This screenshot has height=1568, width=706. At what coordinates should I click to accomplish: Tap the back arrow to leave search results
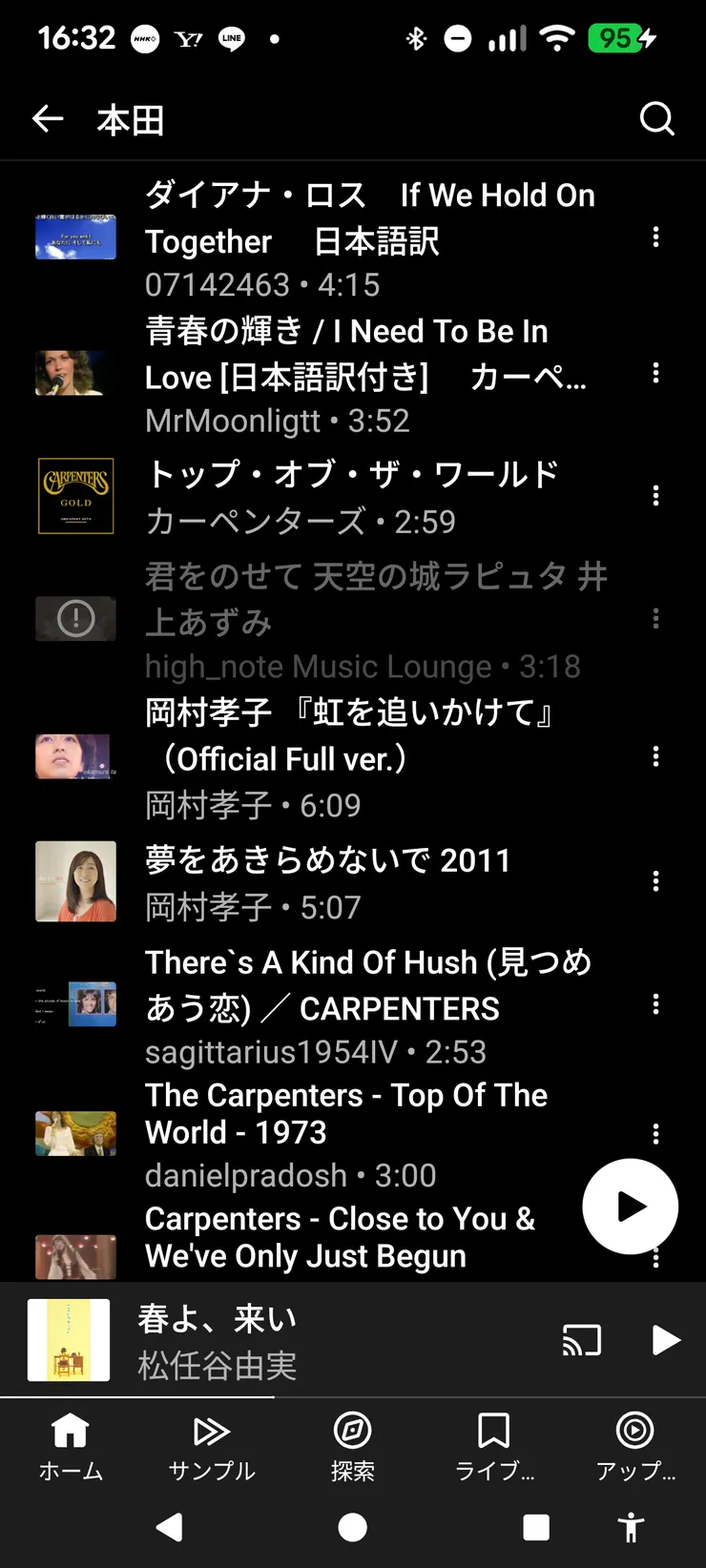[x=47, y=118]
